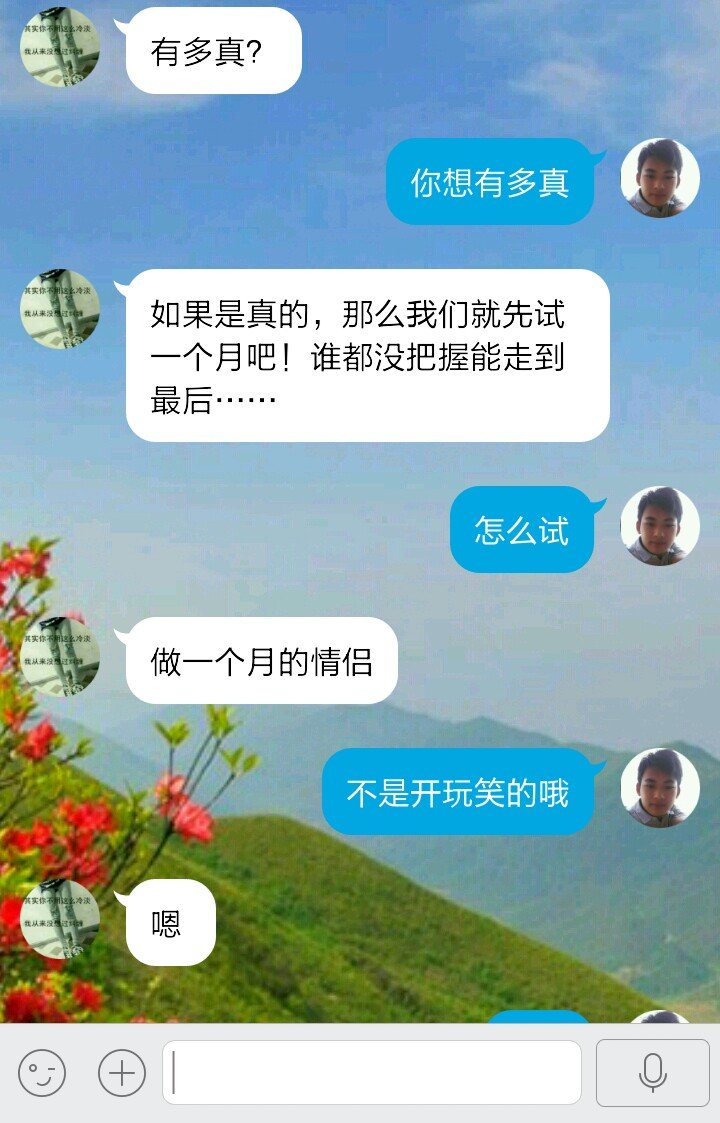Open your avatar beside "你想有多真"

pyautogui.click(x=660, y=178)
